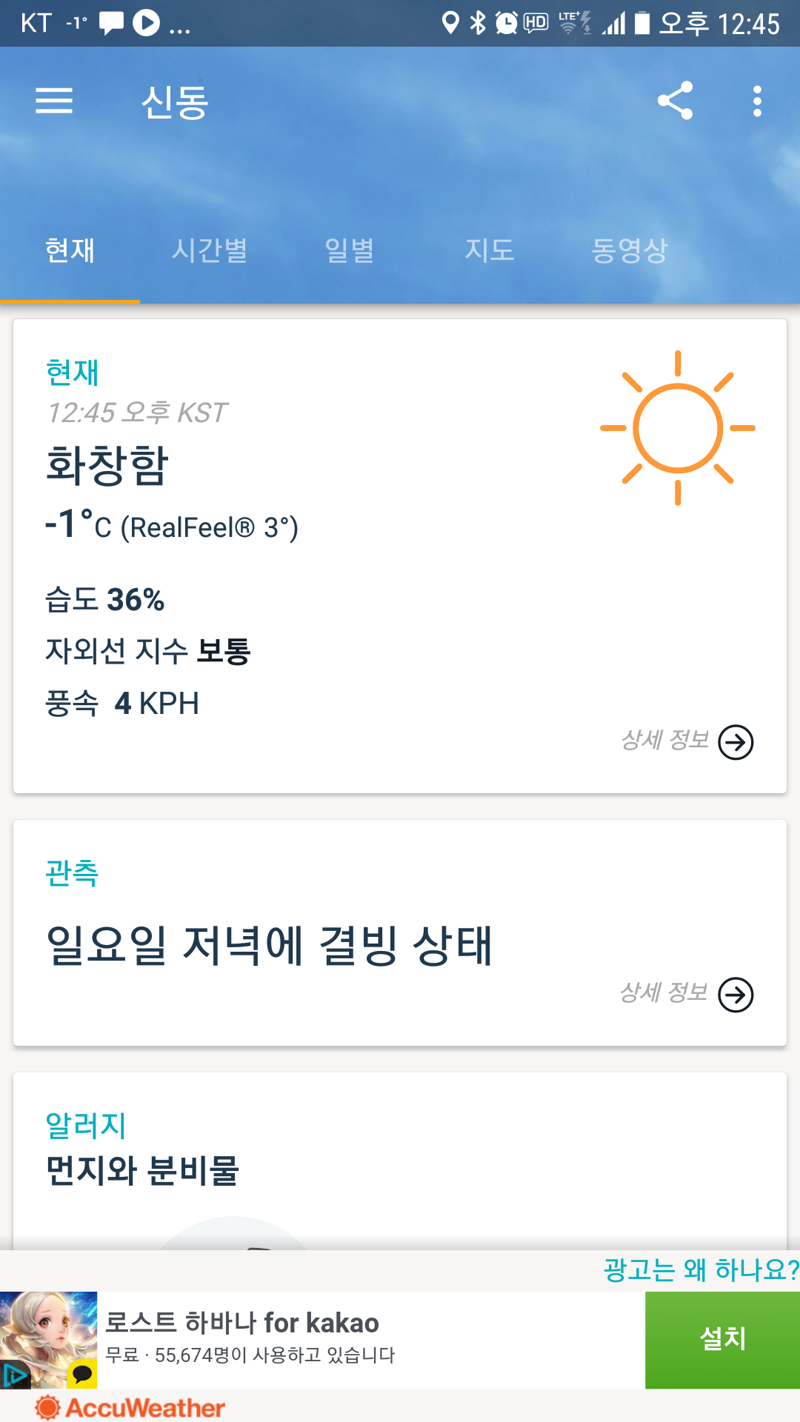This screenshot has width=800, height=1422.
Task: Open the hamburger drawer menu
Action: 54,101
